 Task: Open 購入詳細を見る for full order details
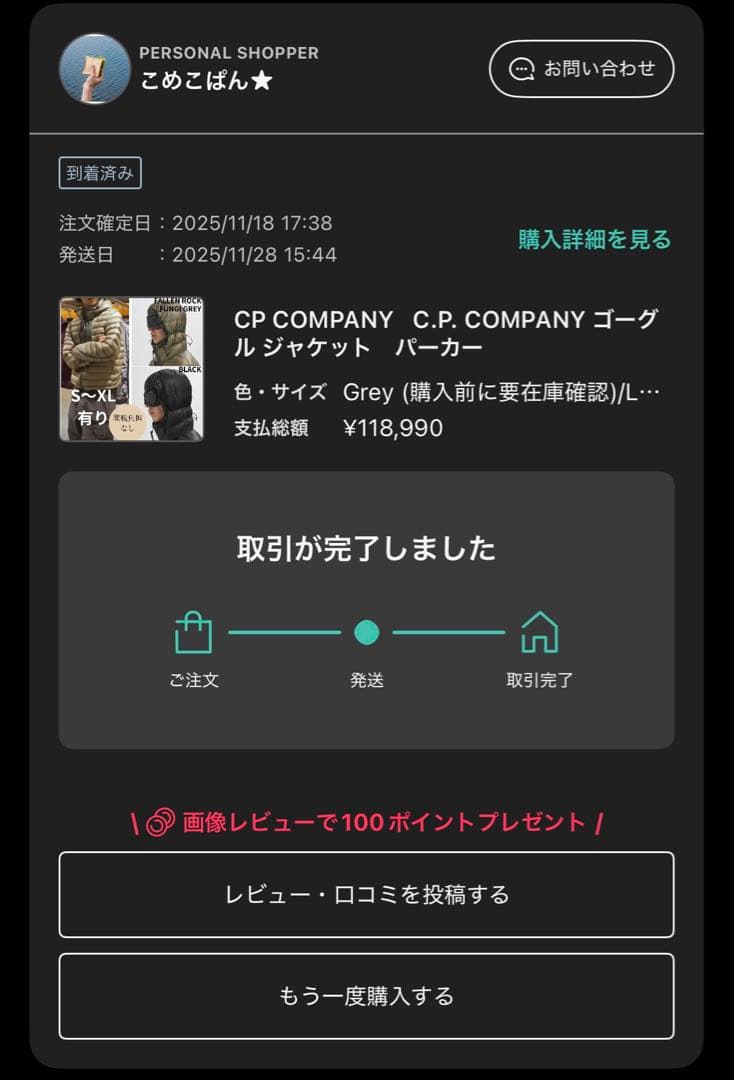[x=594, y=241]
